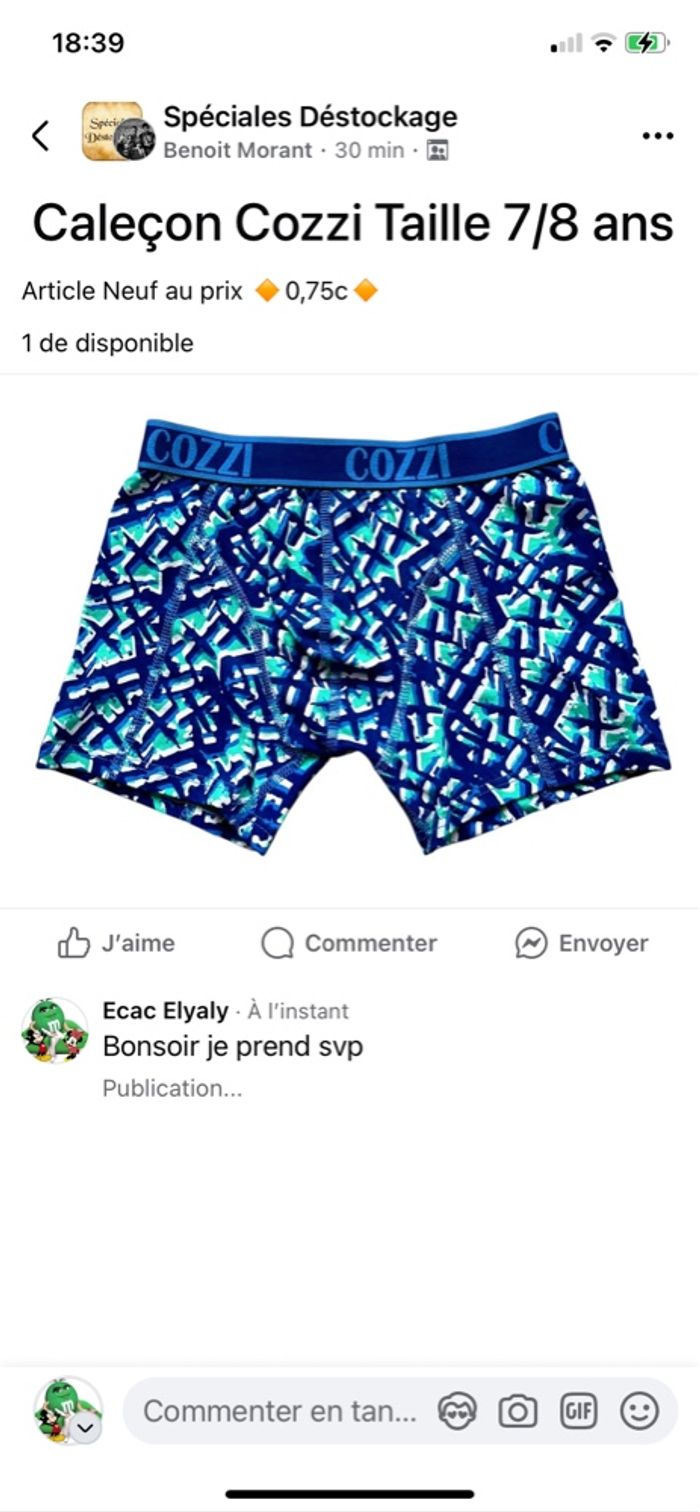Like the post with J'aime
700x1512 pixels.
[x=116, y=943]
